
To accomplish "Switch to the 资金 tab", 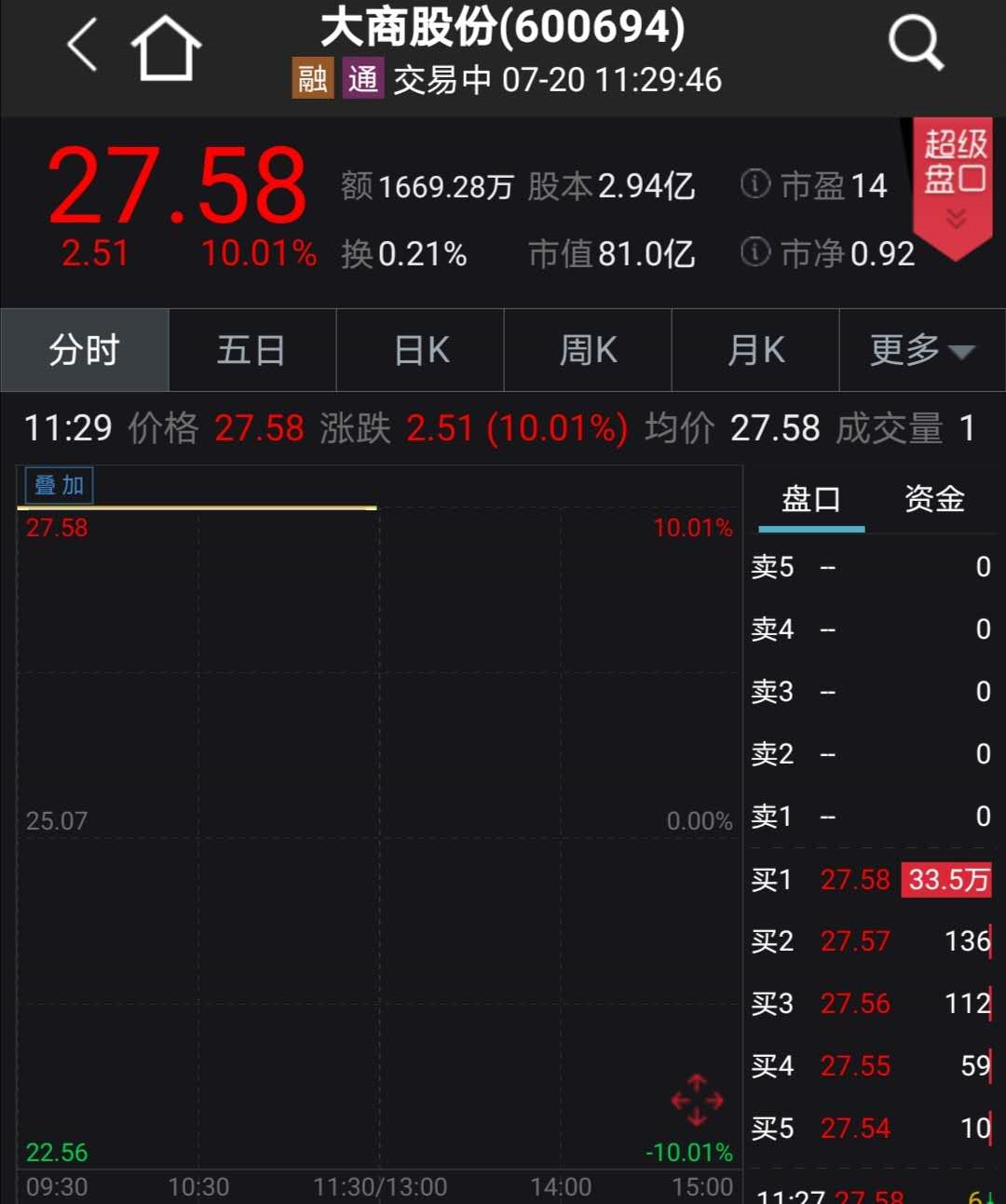I will click(x=934, y=500).
